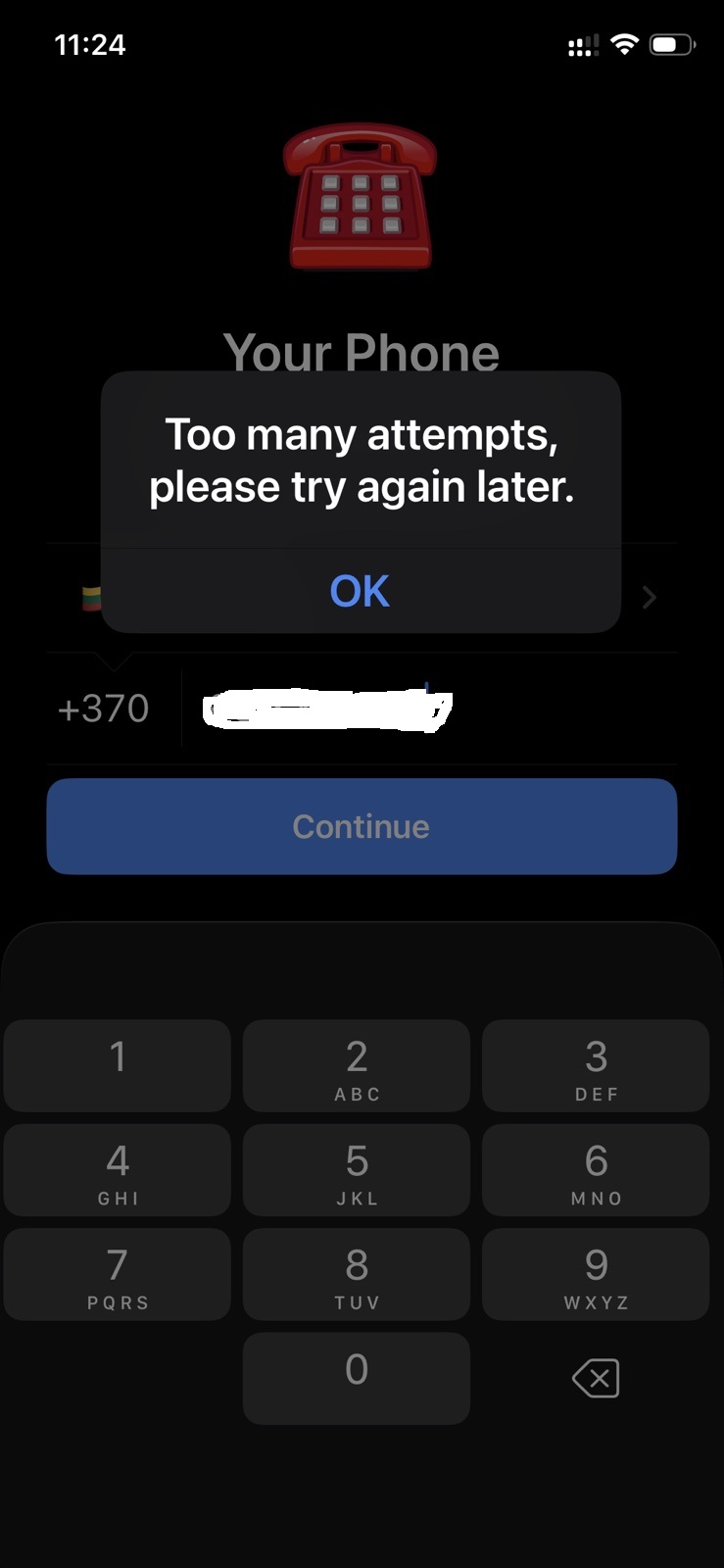724x1568 pixels.
Task: Tap keypad key 7
Action: click(118, 1274)
